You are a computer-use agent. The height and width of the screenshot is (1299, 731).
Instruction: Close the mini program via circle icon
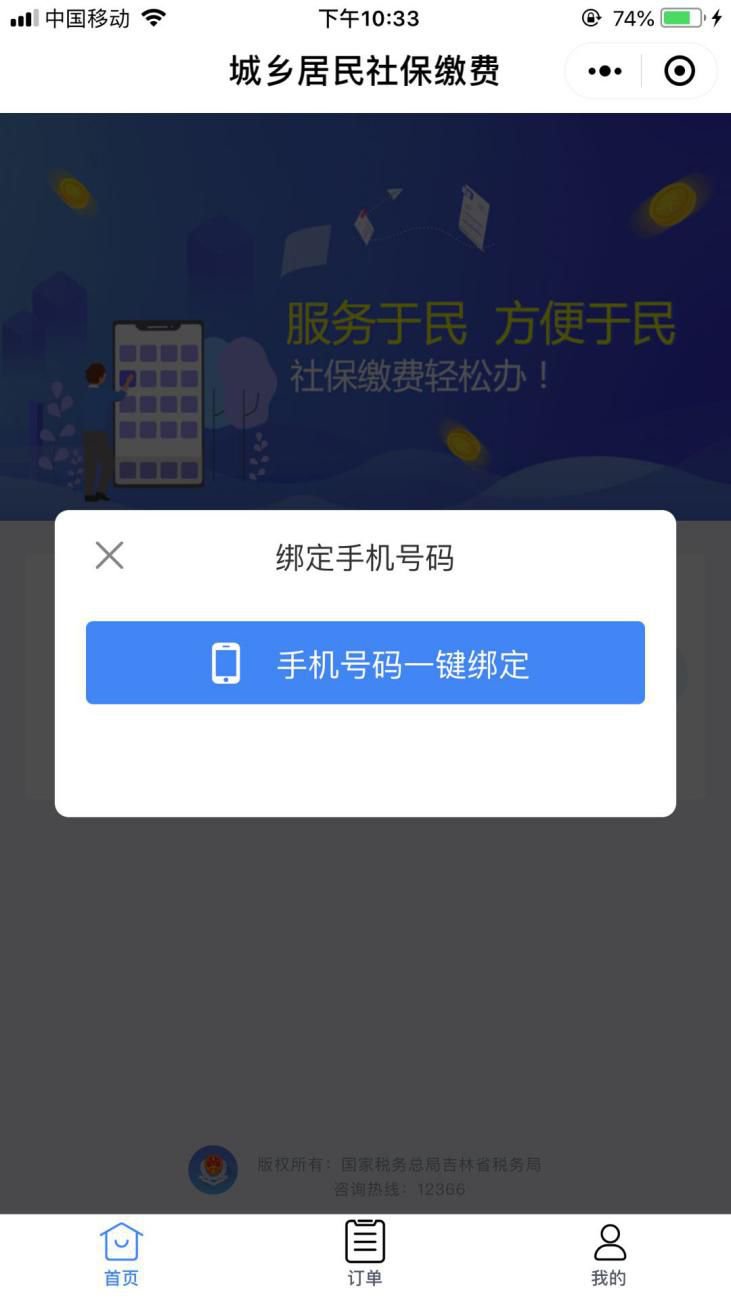(679, 71)
